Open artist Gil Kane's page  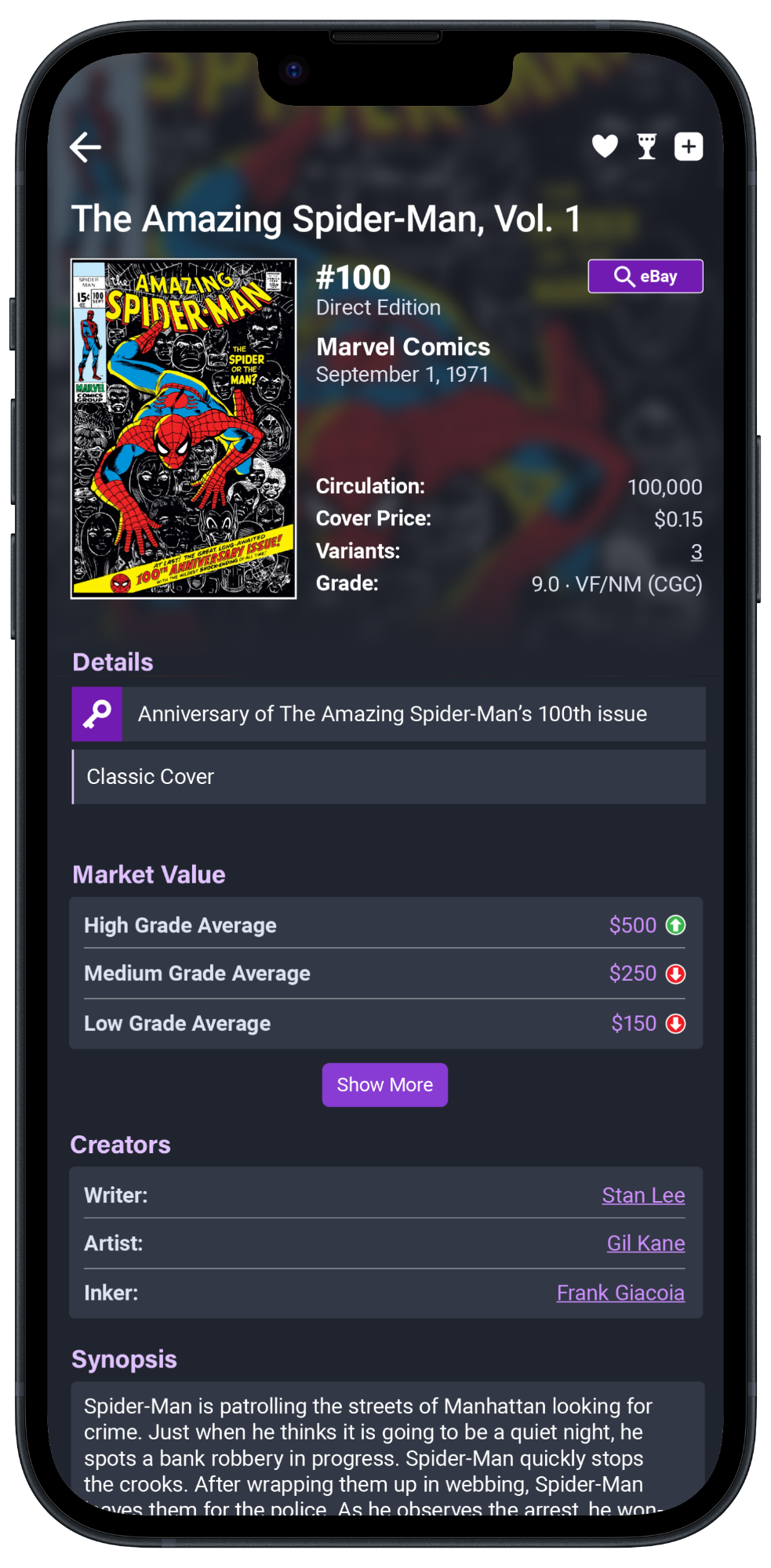[x=646, y=1243]
